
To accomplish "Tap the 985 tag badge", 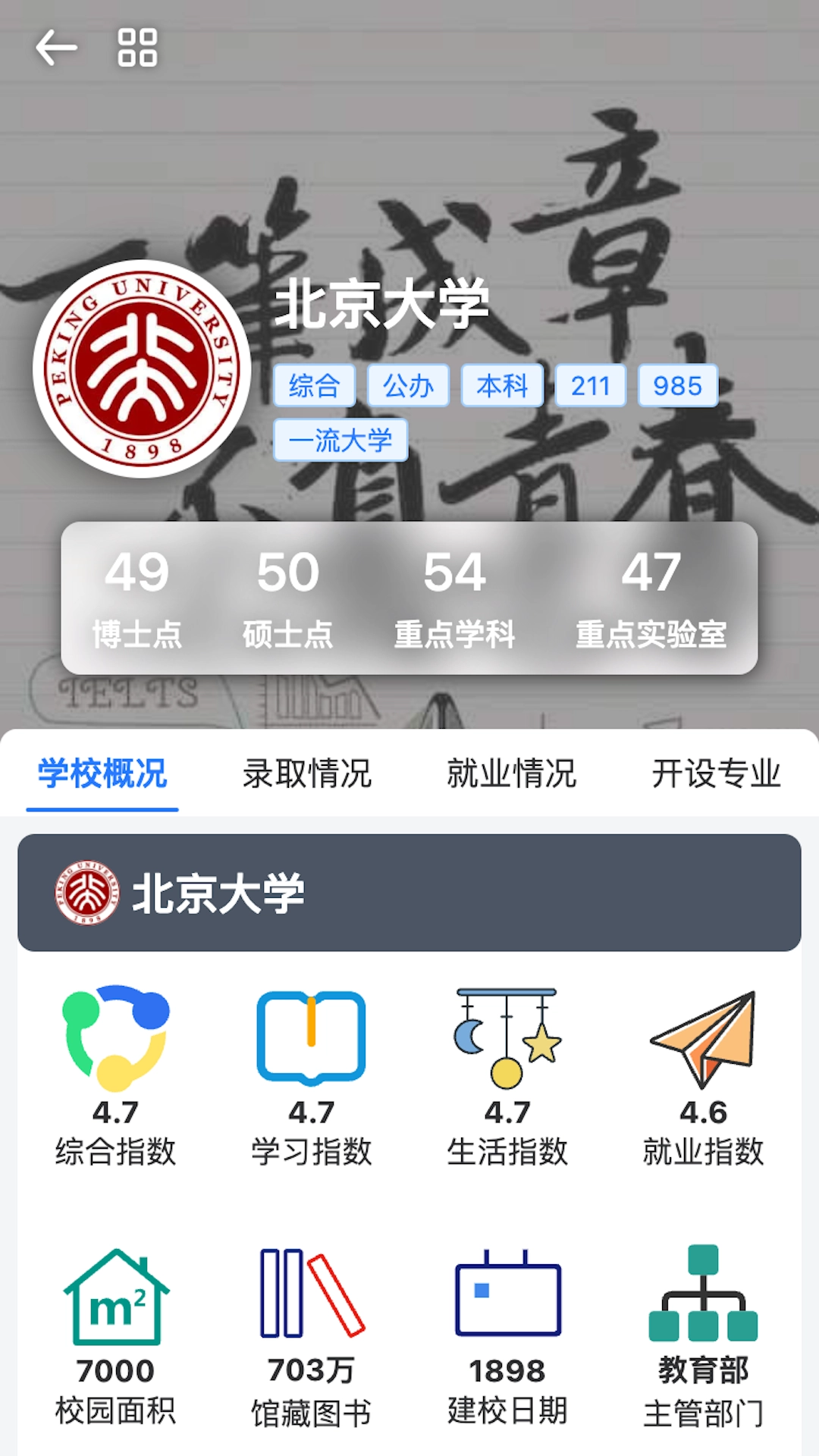I will pyautogui.click(x=677, y=386).
